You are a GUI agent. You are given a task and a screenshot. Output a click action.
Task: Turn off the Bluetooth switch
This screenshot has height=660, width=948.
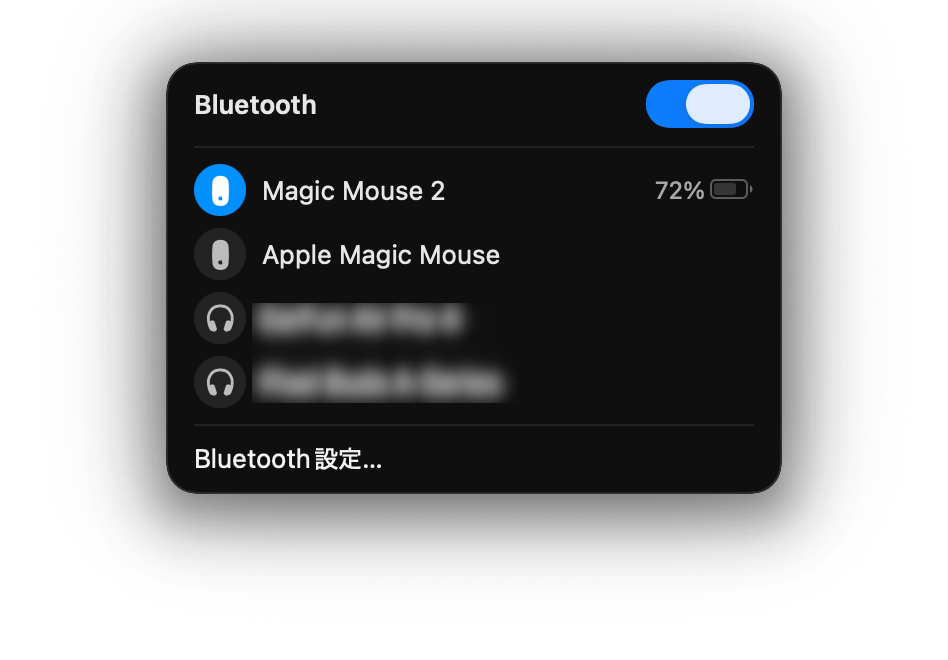click(699, 104)
